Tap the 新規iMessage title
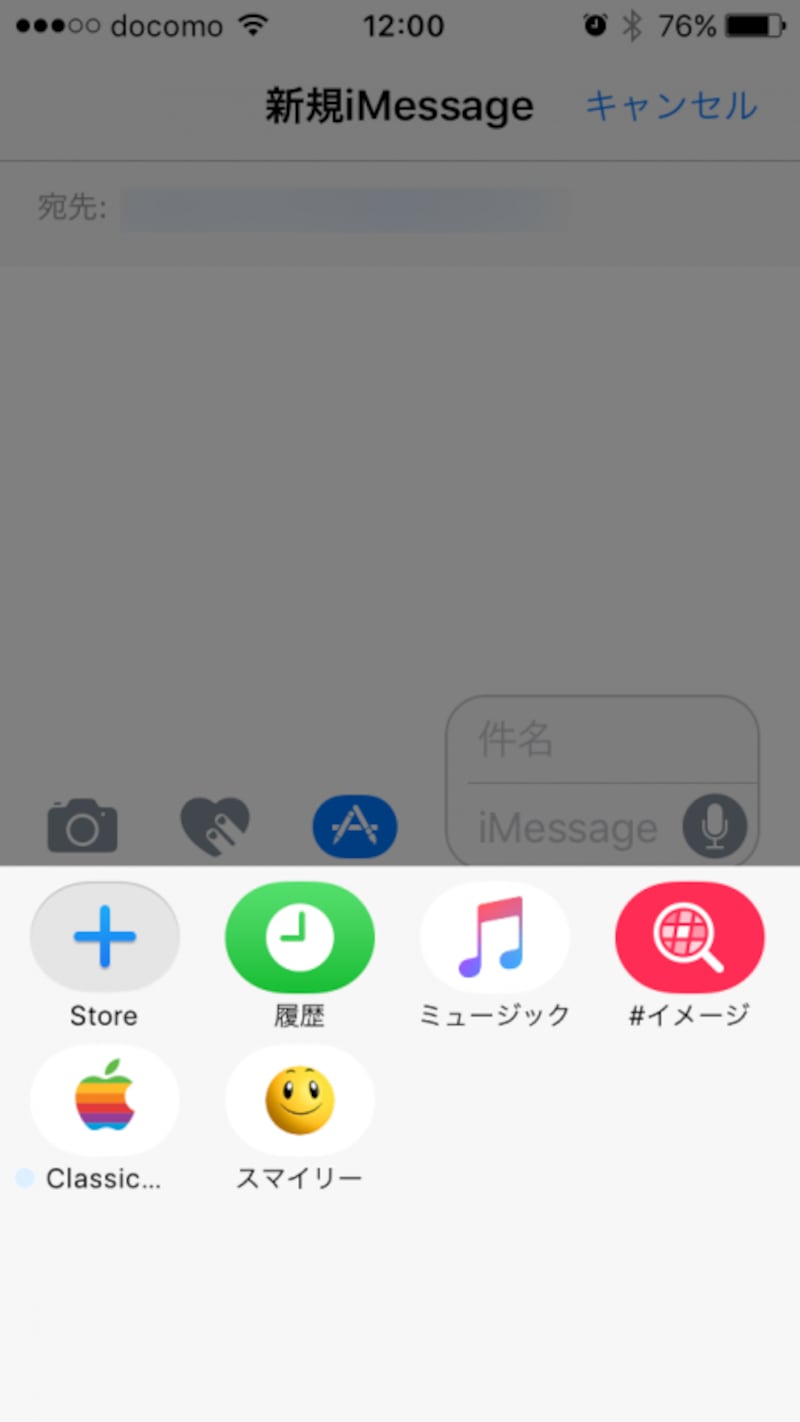The image size is (800, 1422). pyautogui.click(x=399, y=105)
